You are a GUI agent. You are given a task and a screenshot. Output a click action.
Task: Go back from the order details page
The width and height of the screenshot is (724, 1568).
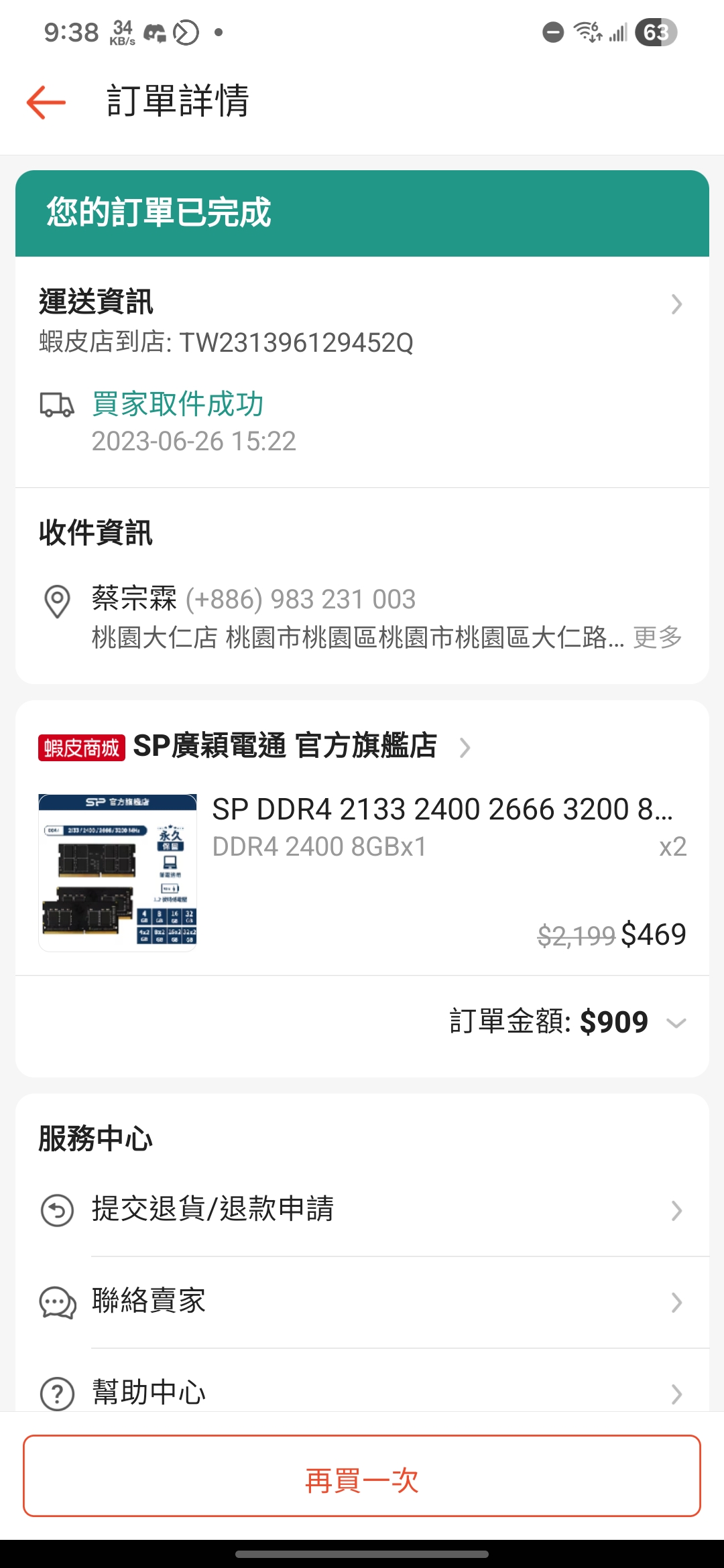click(x=46, y=103)
